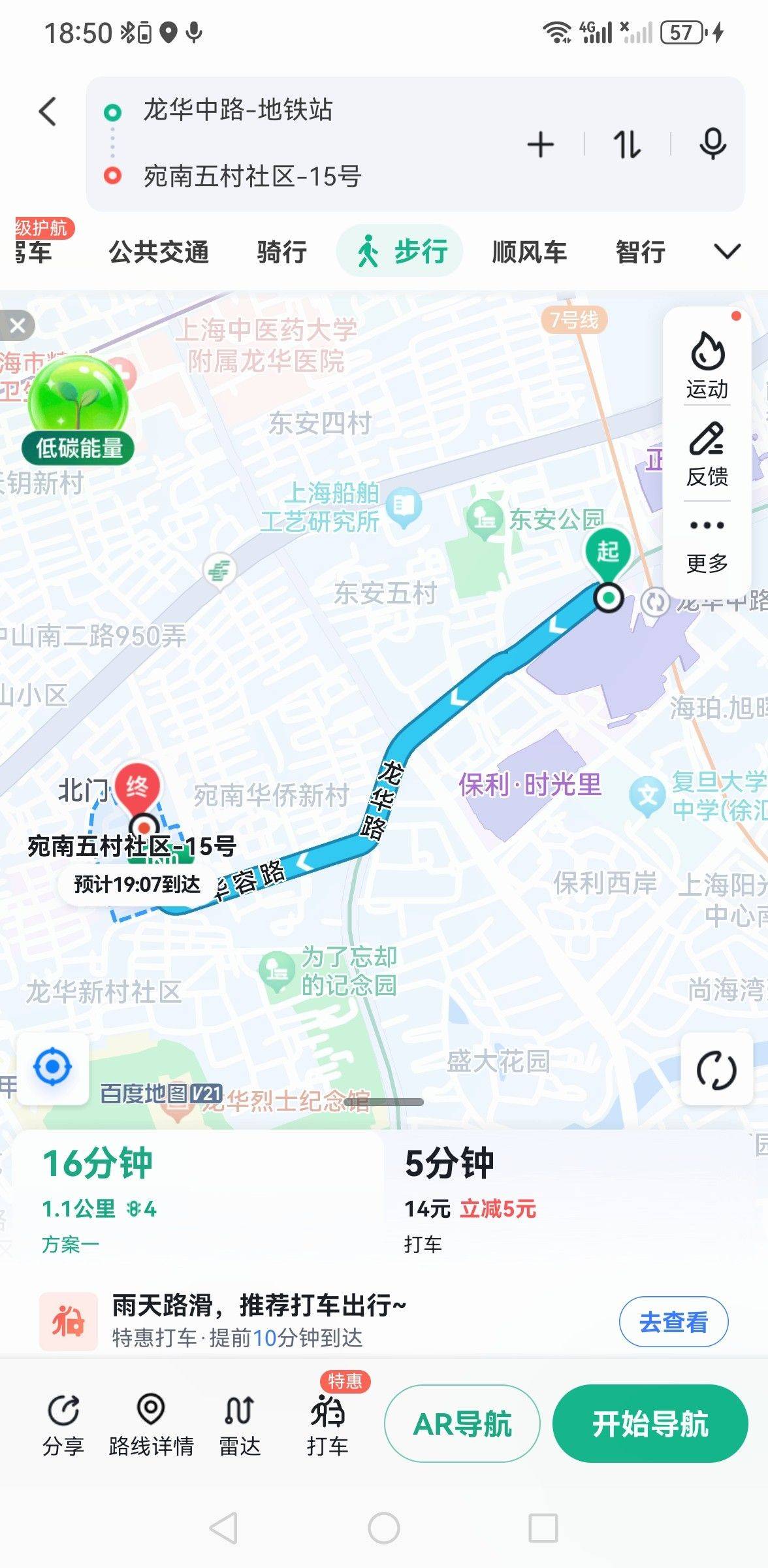Switch to 骑行 tab

coord(281,252)
